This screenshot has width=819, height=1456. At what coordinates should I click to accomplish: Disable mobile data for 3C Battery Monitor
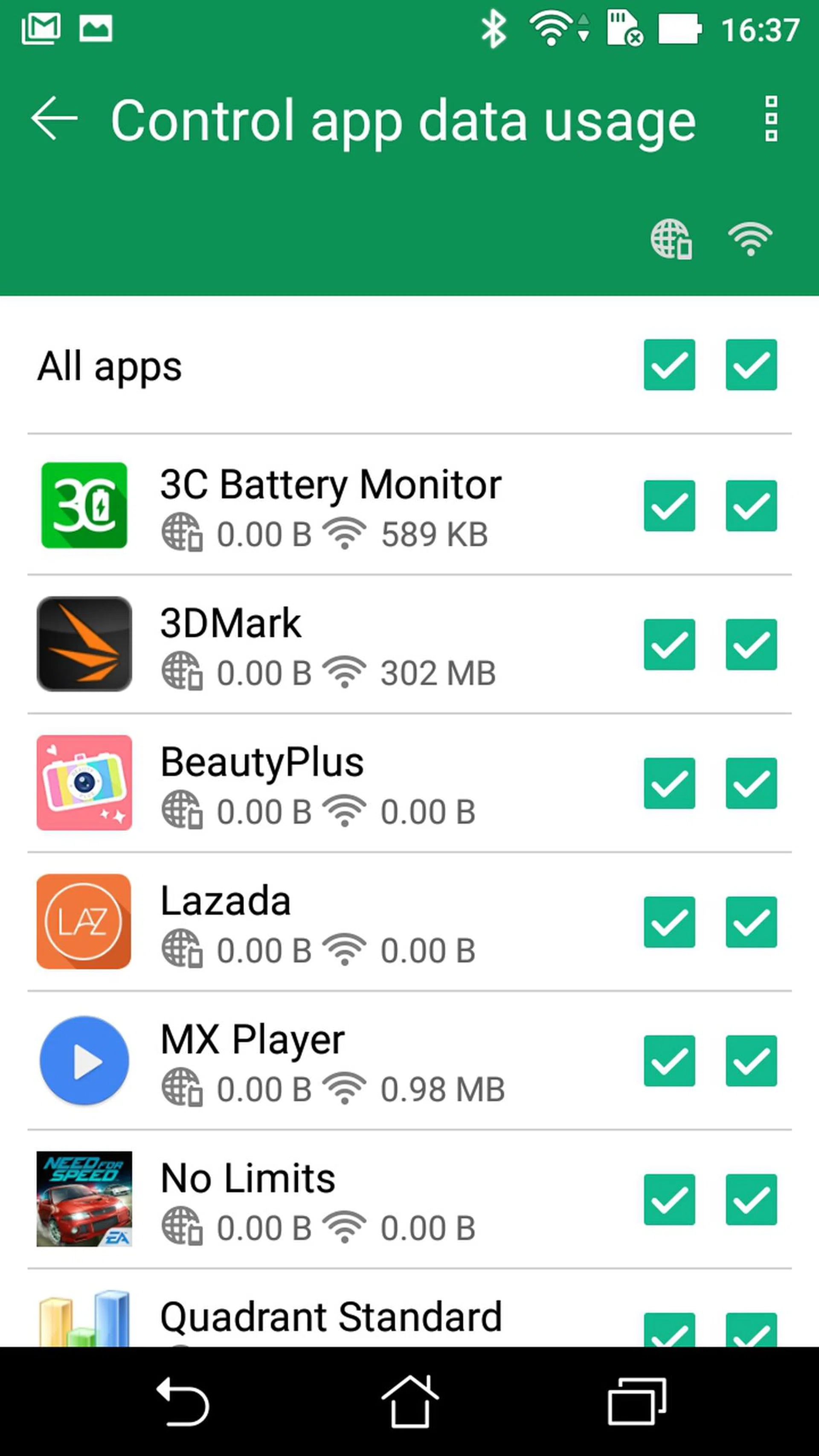(669, 506)
